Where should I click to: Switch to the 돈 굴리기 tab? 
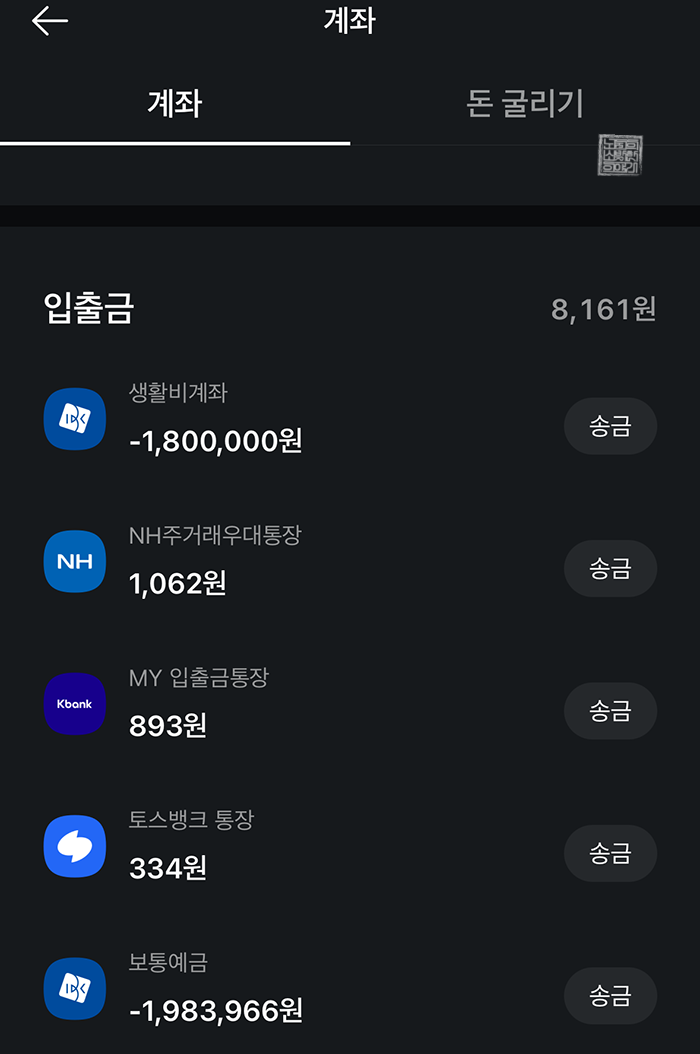(x=524, y=104)
